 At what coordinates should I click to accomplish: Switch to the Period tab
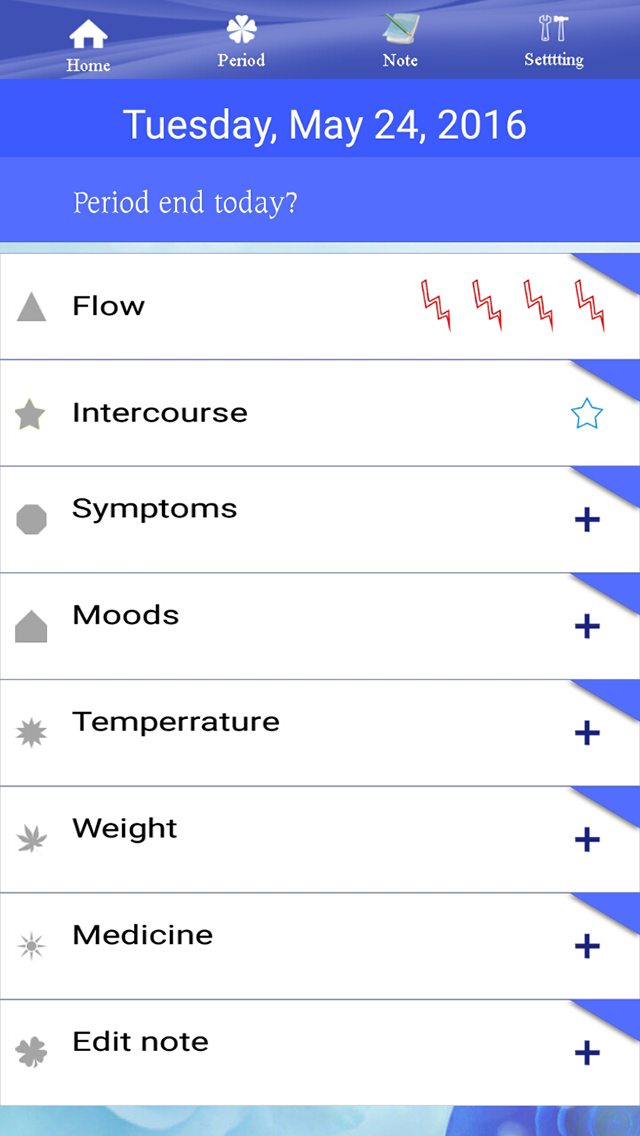(241, 42)
